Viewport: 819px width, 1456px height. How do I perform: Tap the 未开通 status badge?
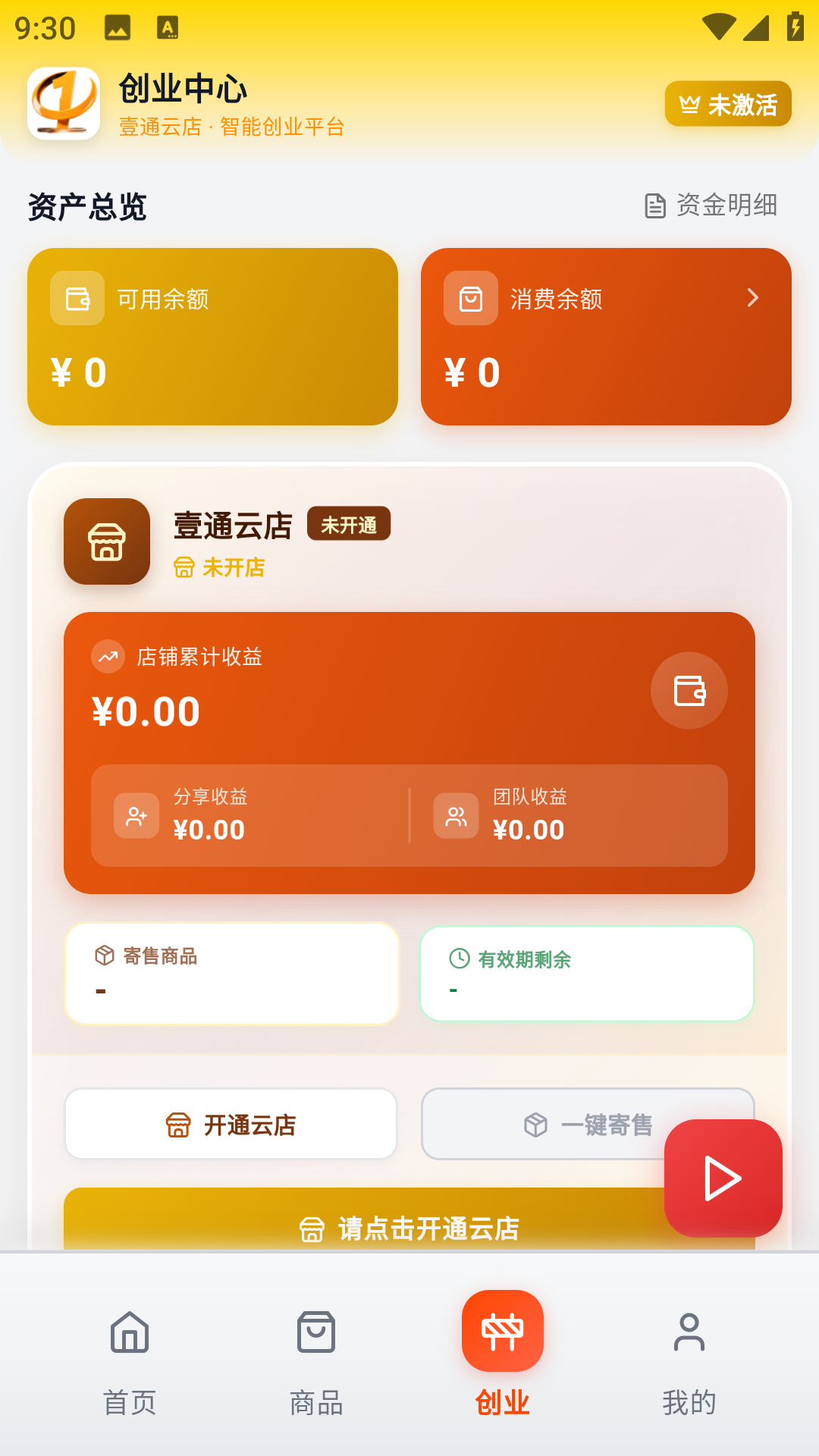349,523
